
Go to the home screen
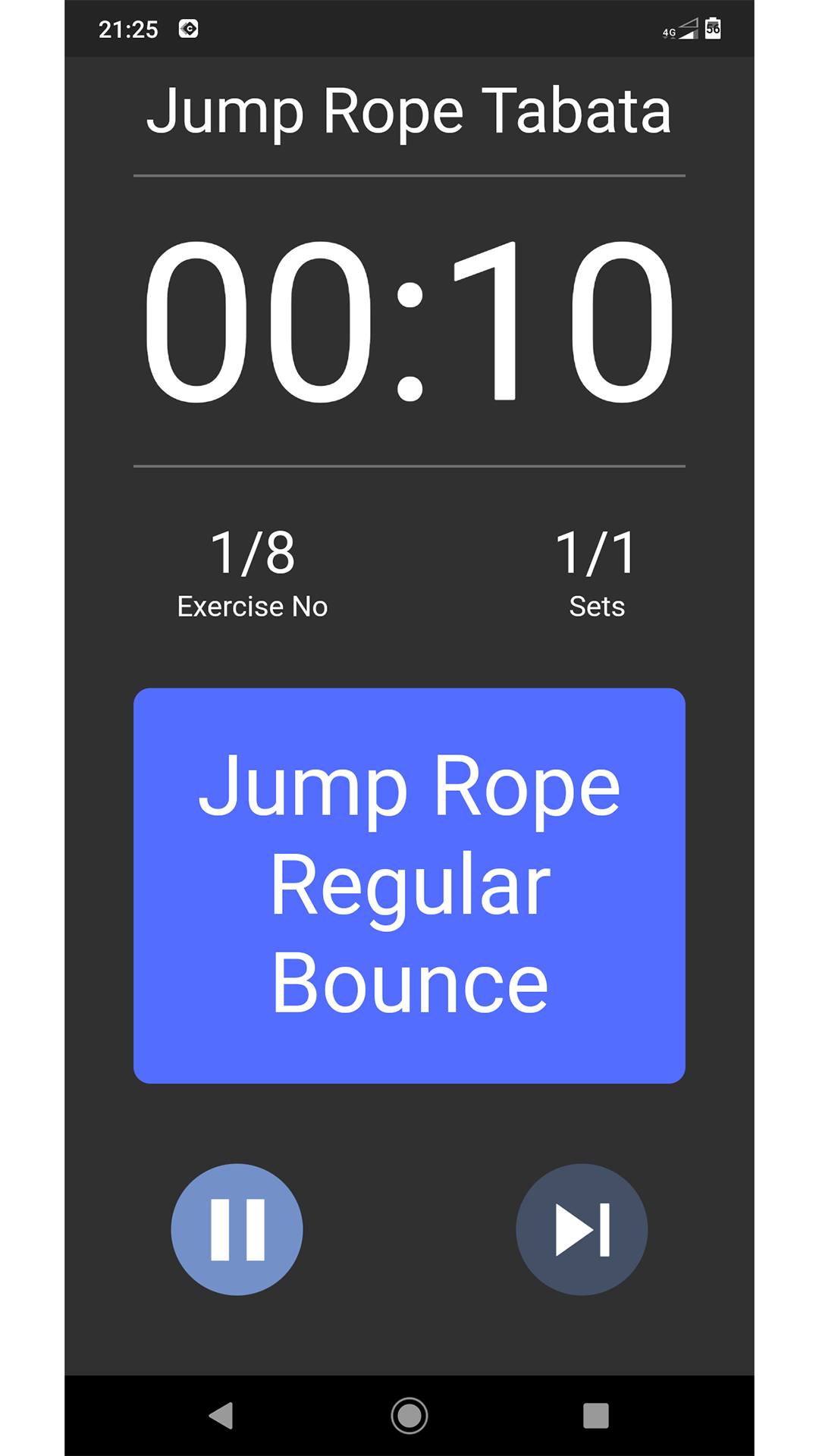coord(409,1415)
